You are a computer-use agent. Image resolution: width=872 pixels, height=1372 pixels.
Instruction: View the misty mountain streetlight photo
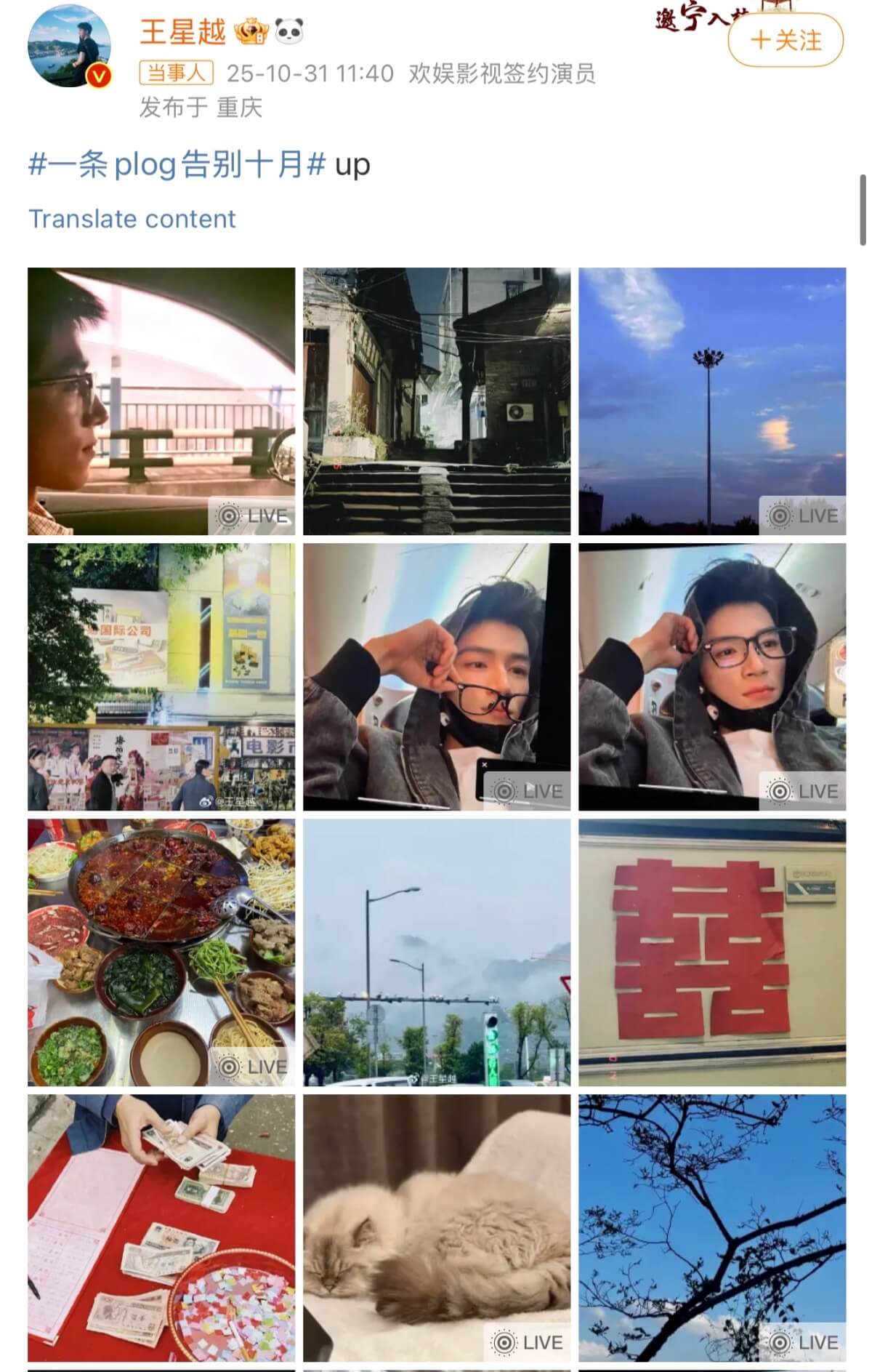pyautogui.click(x=436, y=952)
